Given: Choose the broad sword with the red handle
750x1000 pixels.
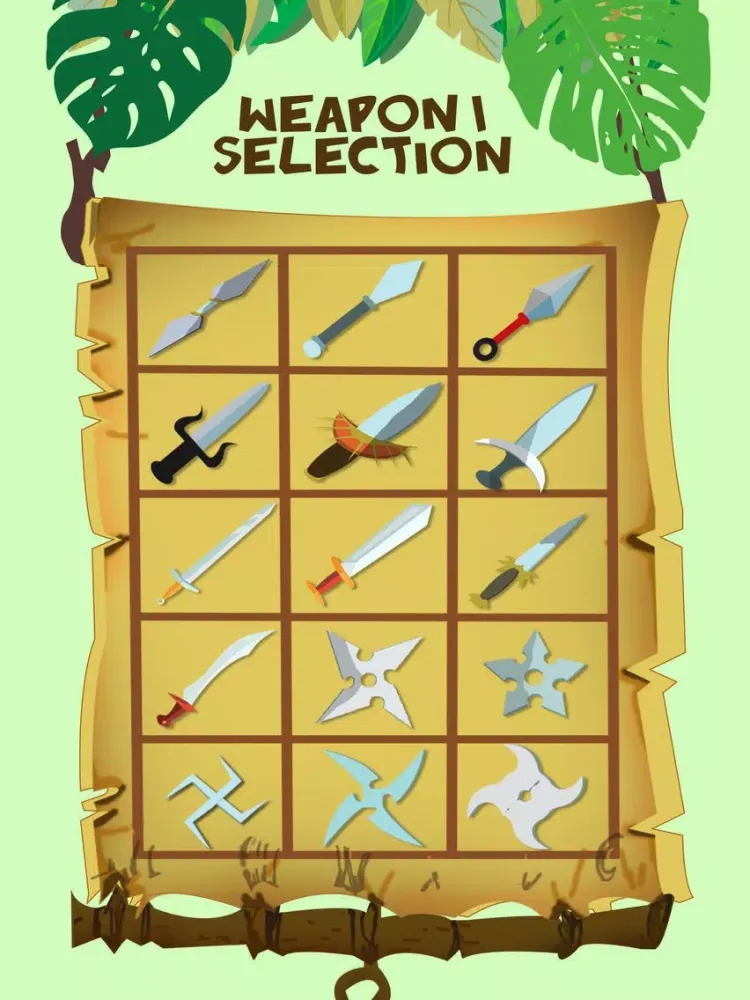Looking at the screenshot, I should (x=369, y=554).
